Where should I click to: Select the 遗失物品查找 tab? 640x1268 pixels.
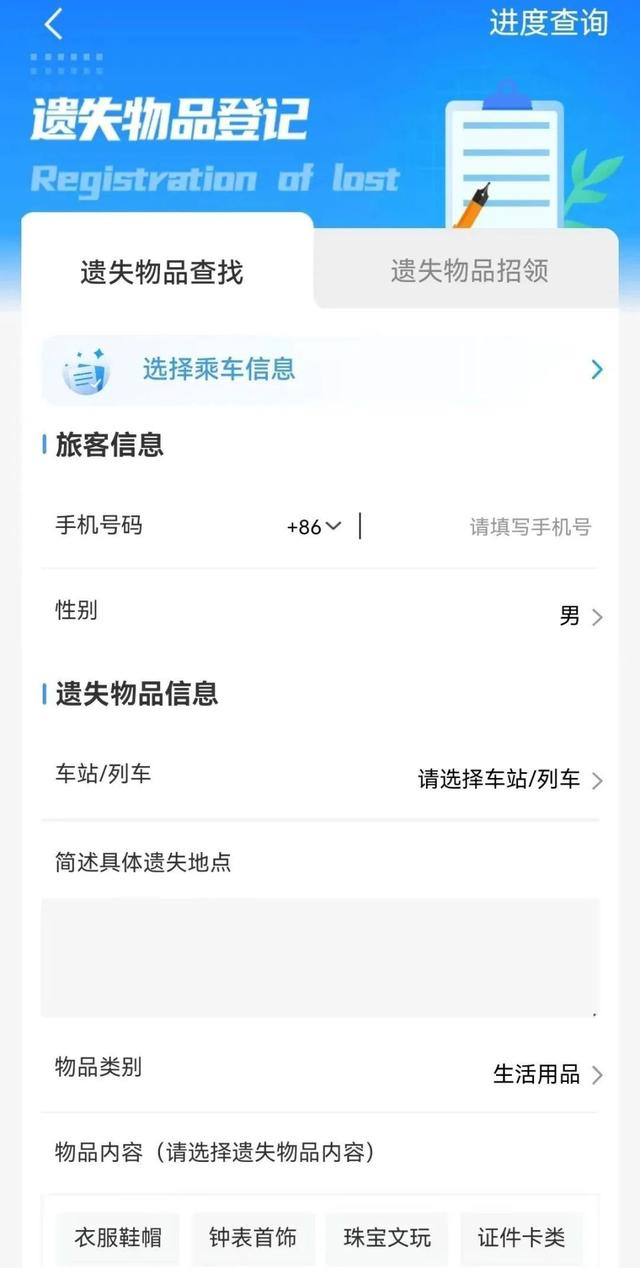tap(162, 272)
